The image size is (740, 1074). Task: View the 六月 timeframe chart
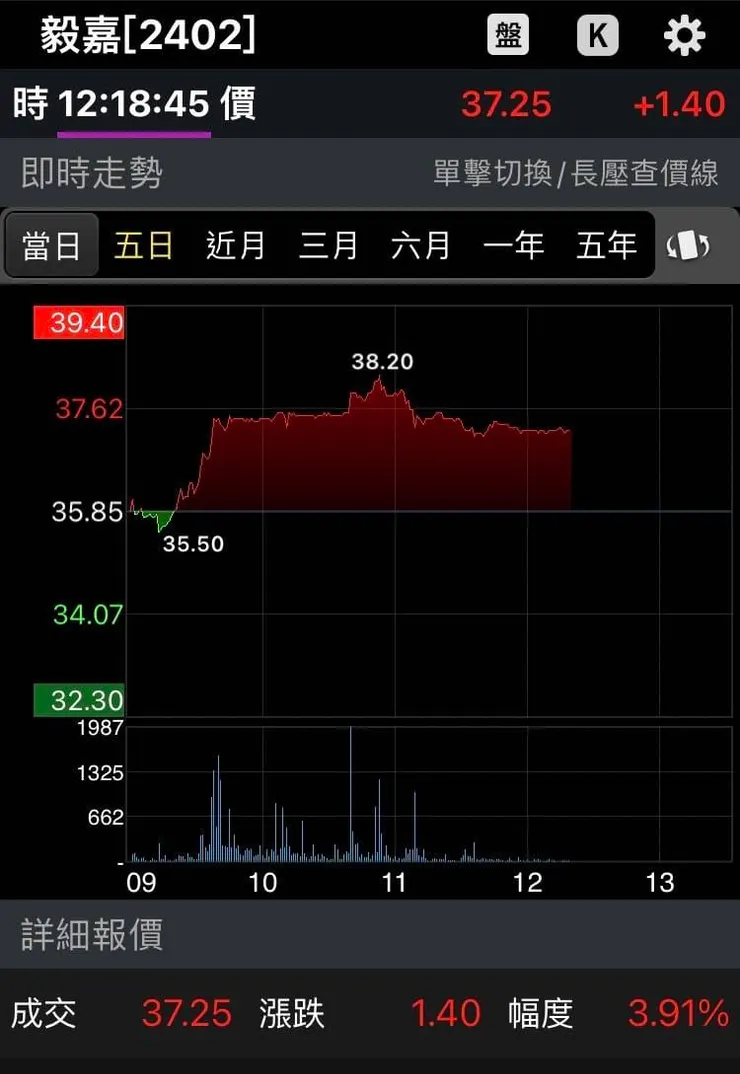[x=420, y=245]
